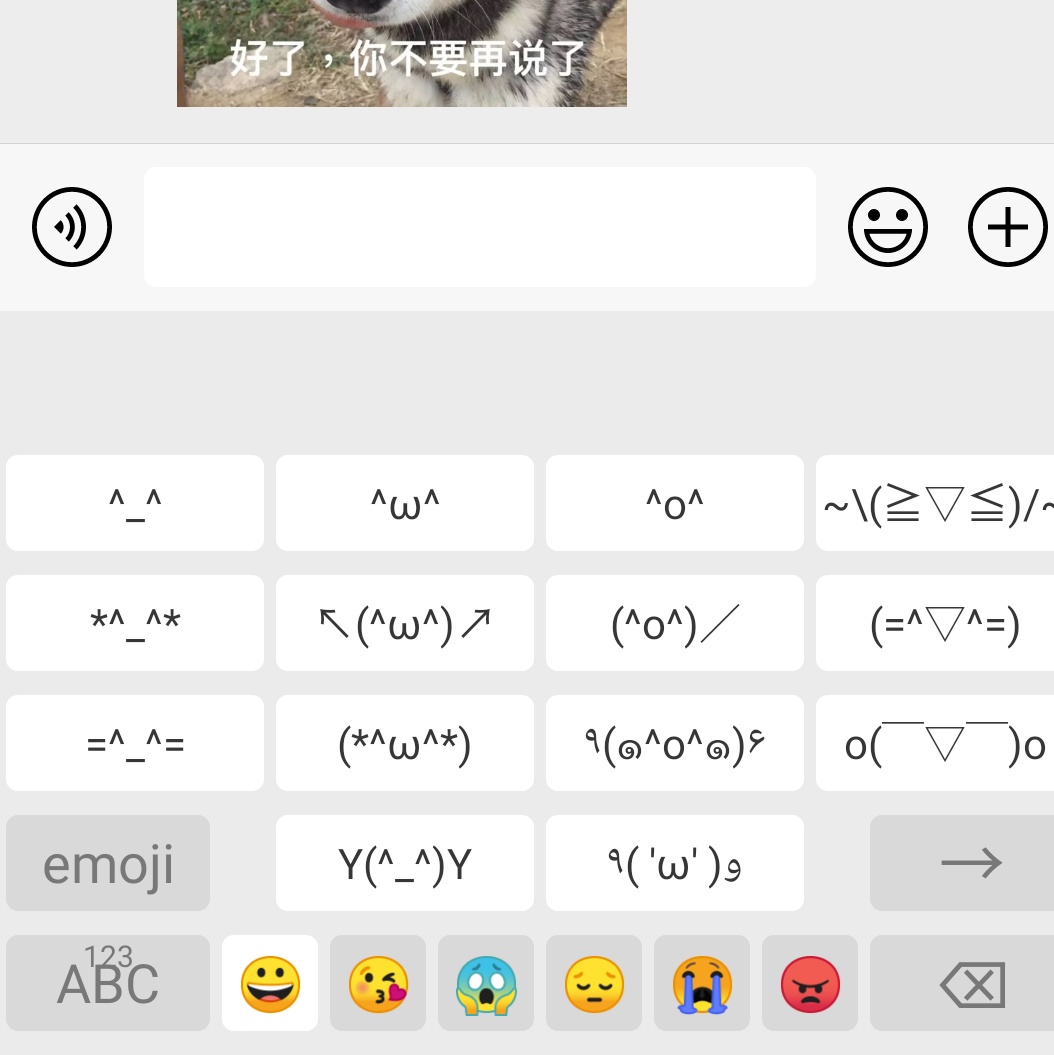Image resolution: width=1054 pixels, height=1055 pixels.
Task: Switch back to the ABC keyboard
Action: (108, 983)
